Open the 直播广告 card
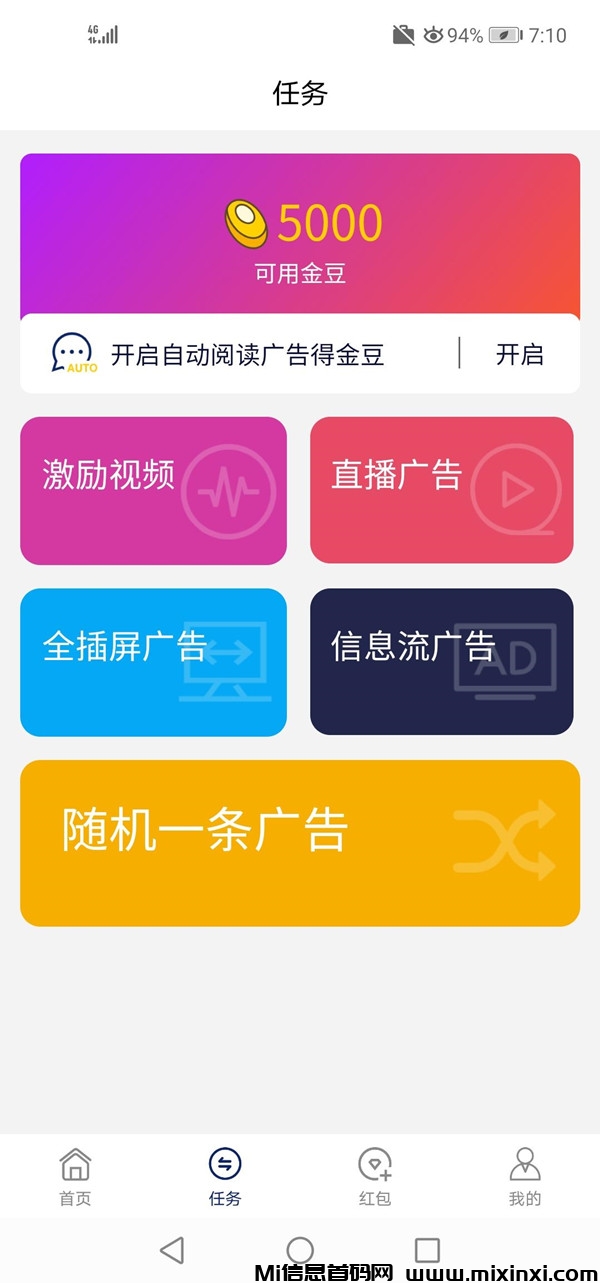600x1283 pixels. click(441, 490)
